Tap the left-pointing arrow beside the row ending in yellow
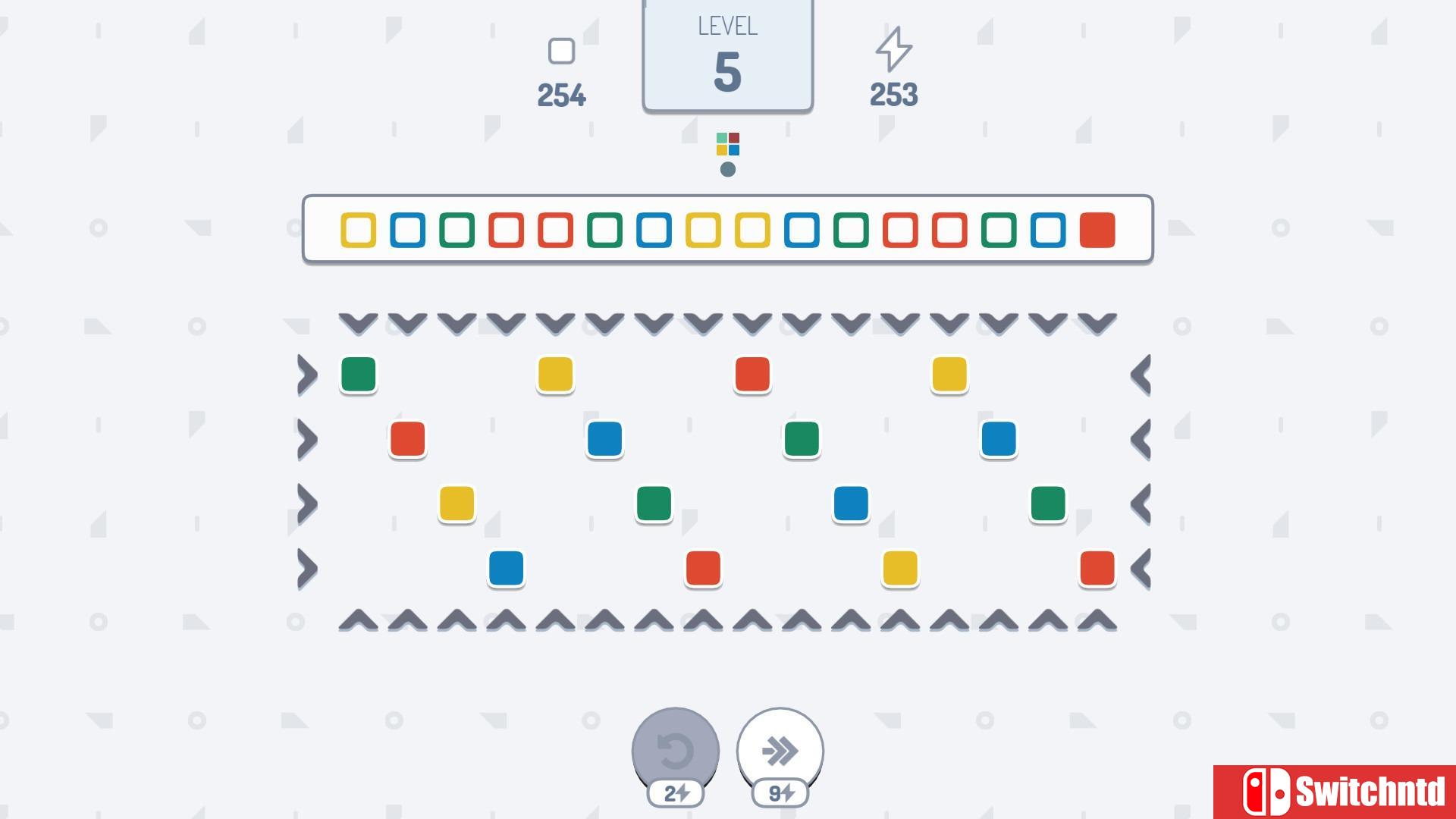This screenshot has width=1456, height=819. pos(1141,375)
